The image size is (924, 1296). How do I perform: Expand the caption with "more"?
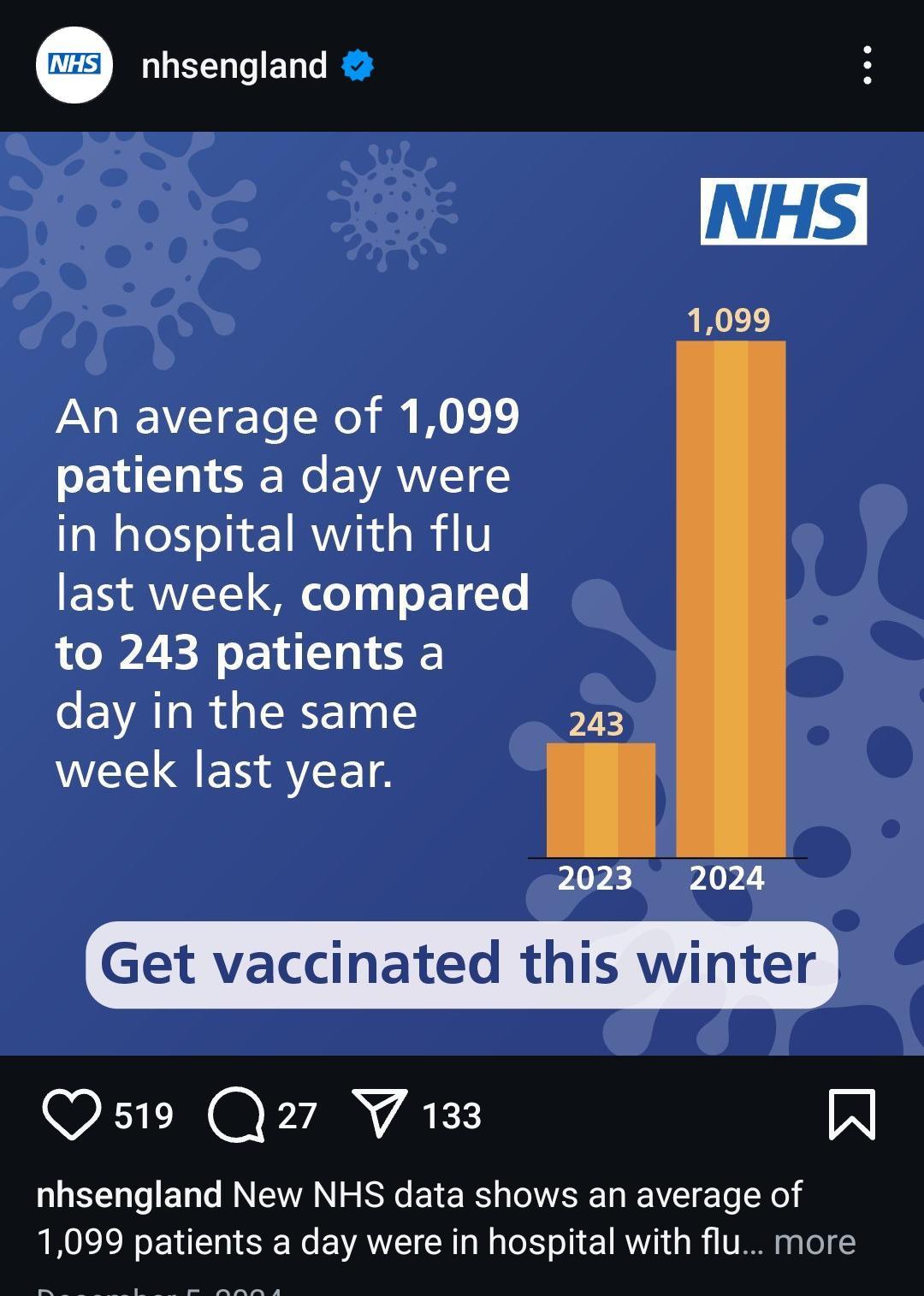coord(814,1242)
